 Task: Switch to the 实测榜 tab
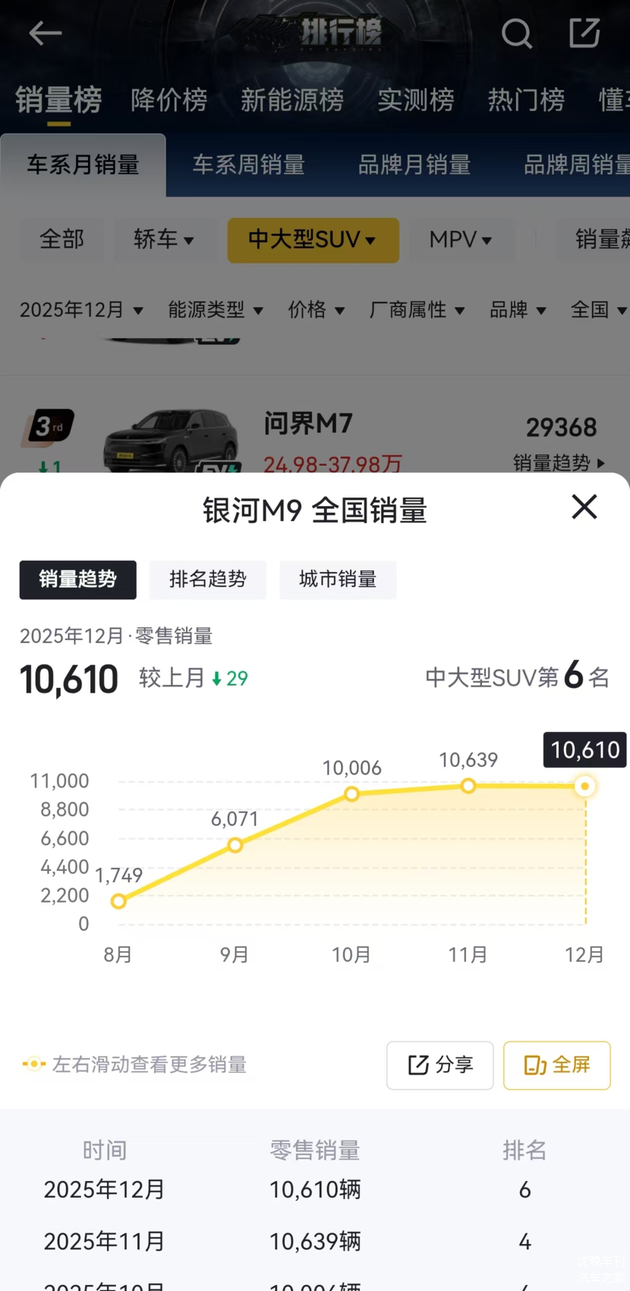(415, 100)
